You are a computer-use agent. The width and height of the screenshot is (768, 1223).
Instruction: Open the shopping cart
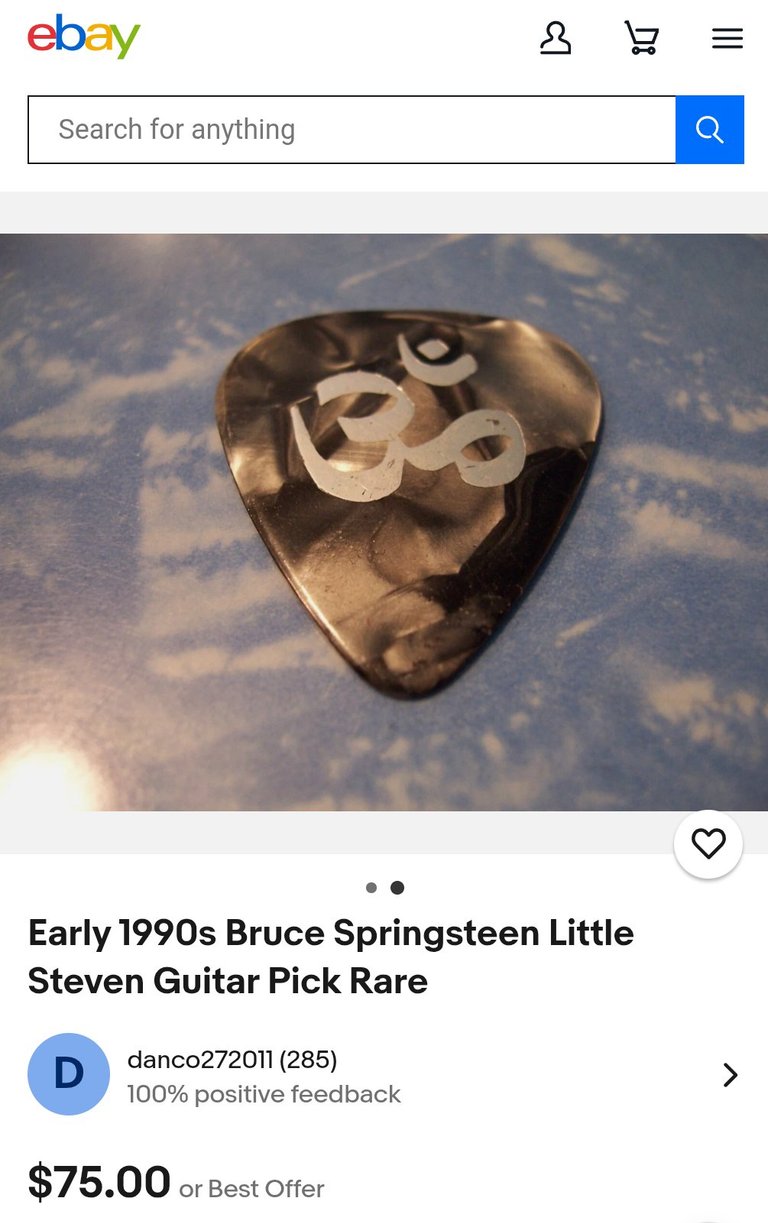pyautogui.click(x=641, y=38)
